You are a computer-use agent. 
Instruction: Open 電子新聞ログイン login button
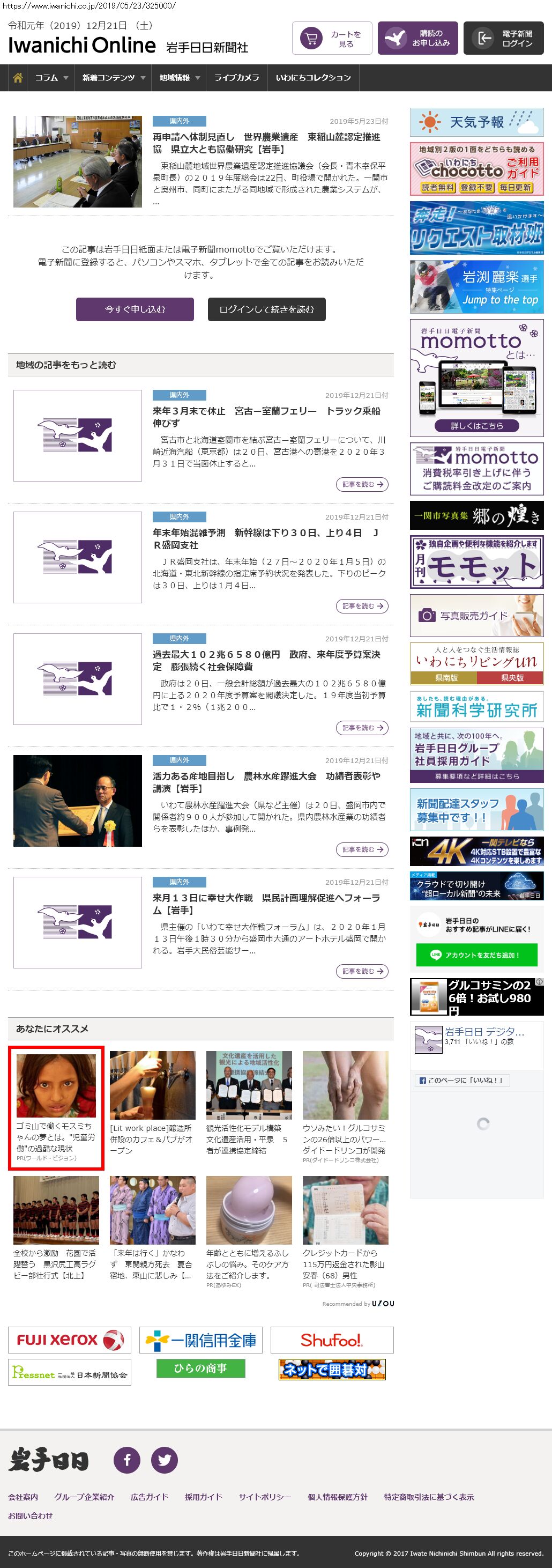503,39
